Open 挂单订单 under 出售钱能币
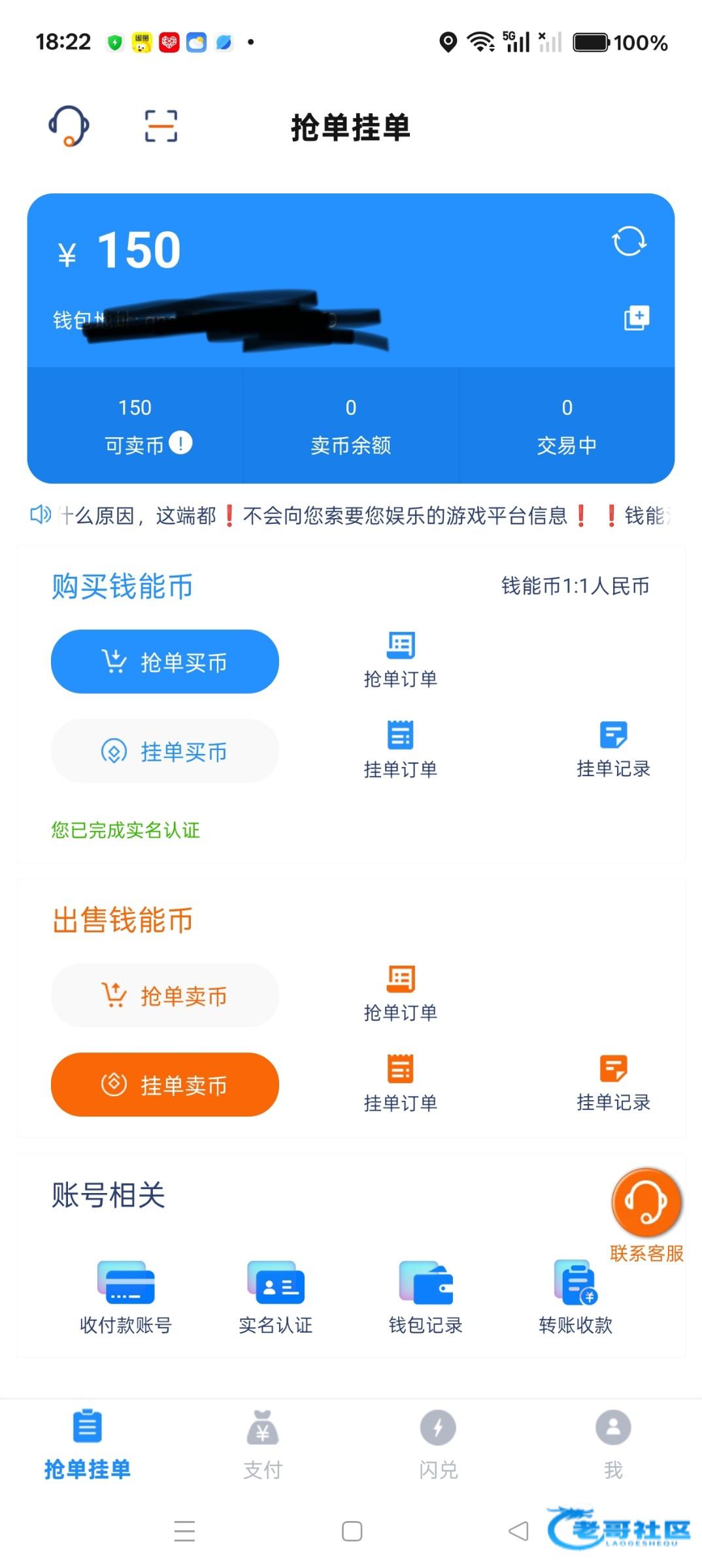The width and height of the screenshot is (702, 1568). [x=401, y=1083]
